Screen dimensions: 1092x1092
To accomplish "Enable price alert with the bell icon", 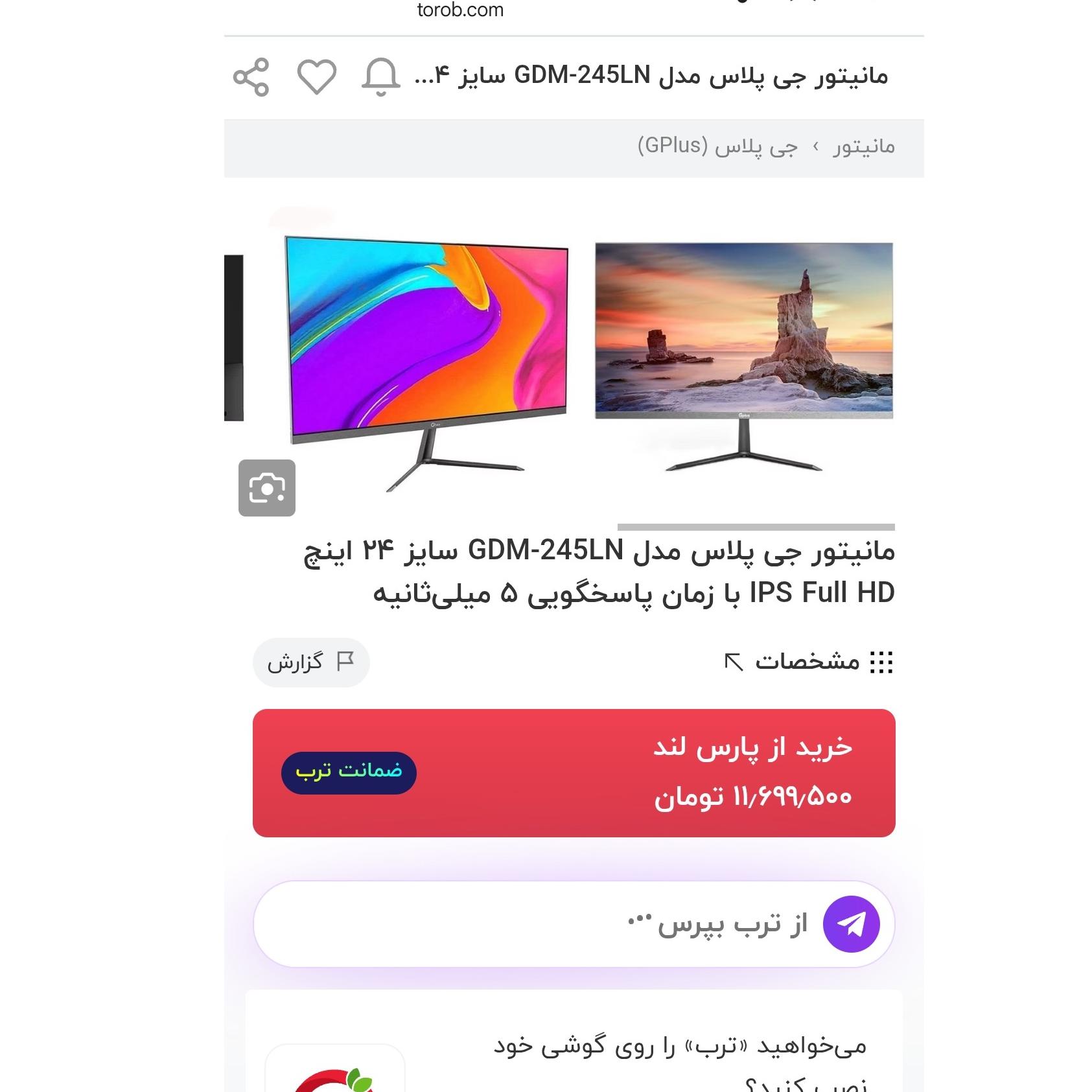I will click(380, 77).
